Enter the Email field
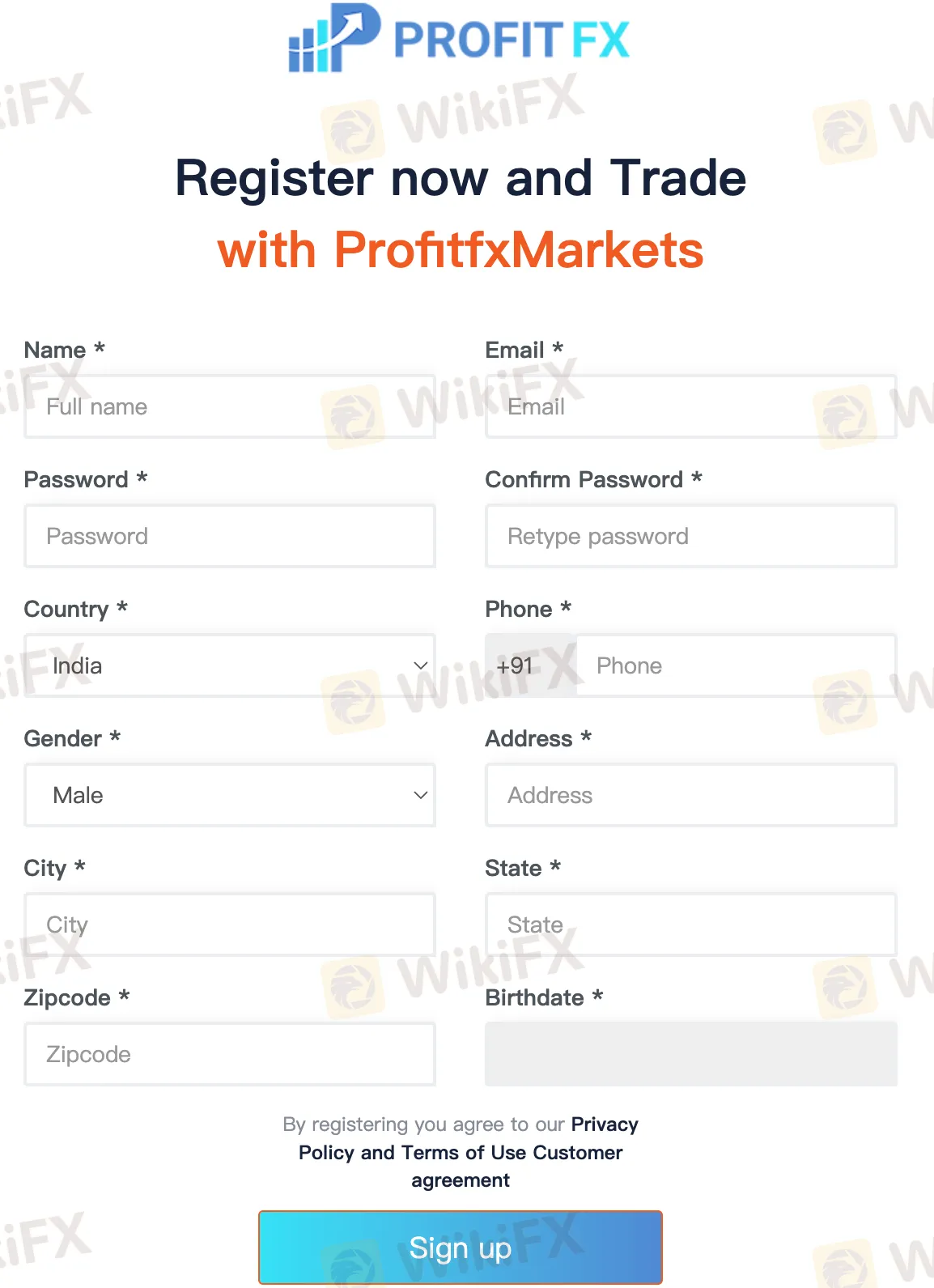Viewport: 934px width, 1288px height. 690,406
